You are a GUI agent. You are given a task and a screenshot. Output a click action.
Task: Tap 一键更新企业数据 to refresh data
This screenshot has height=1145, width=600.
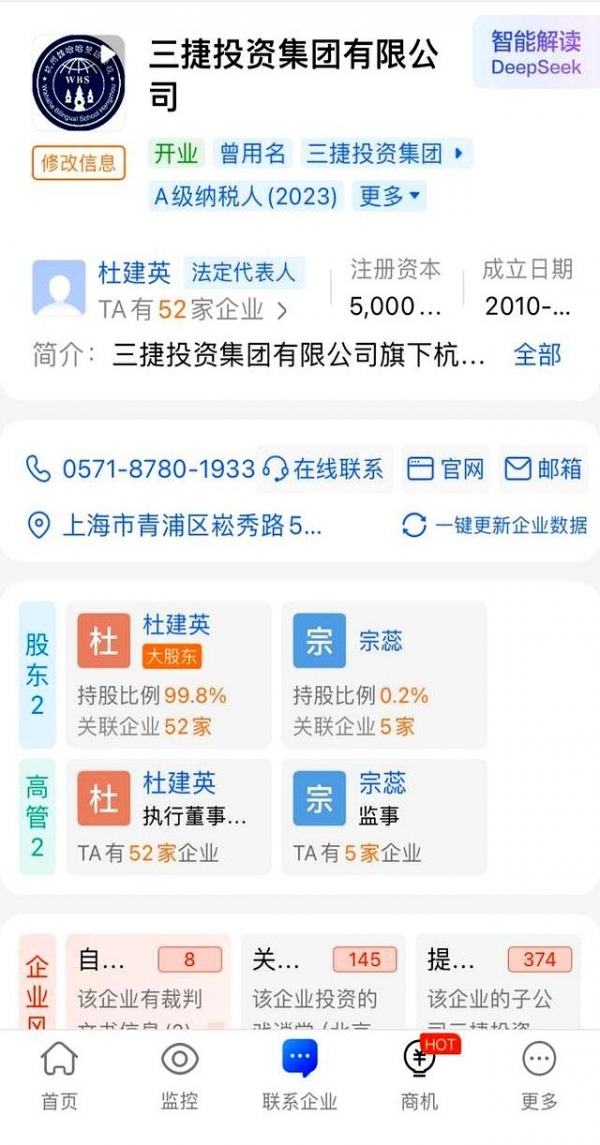495,525
